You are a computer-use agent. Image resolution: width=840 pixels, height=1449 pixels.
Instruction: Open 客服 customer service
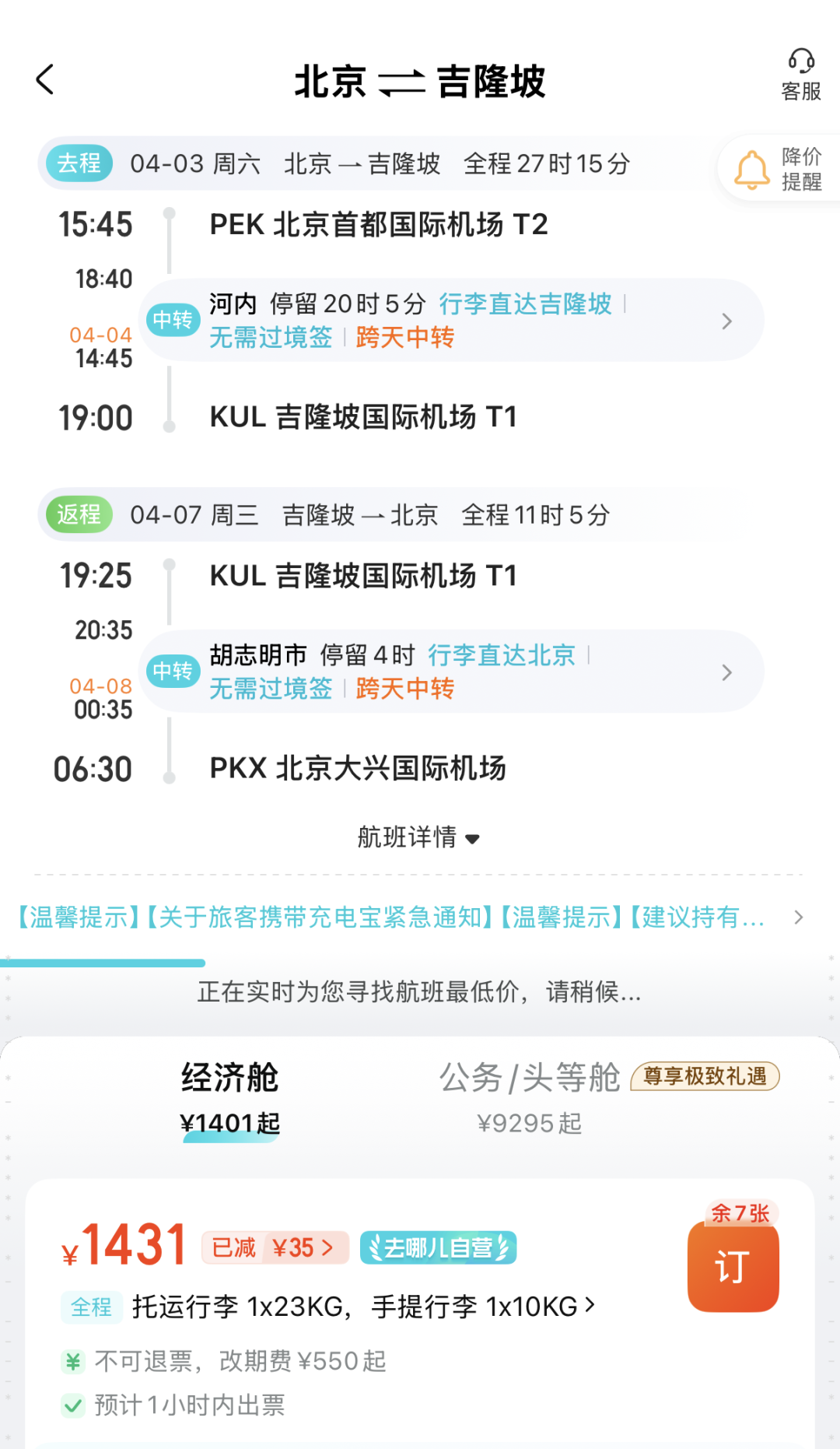[x=801, y=75]
